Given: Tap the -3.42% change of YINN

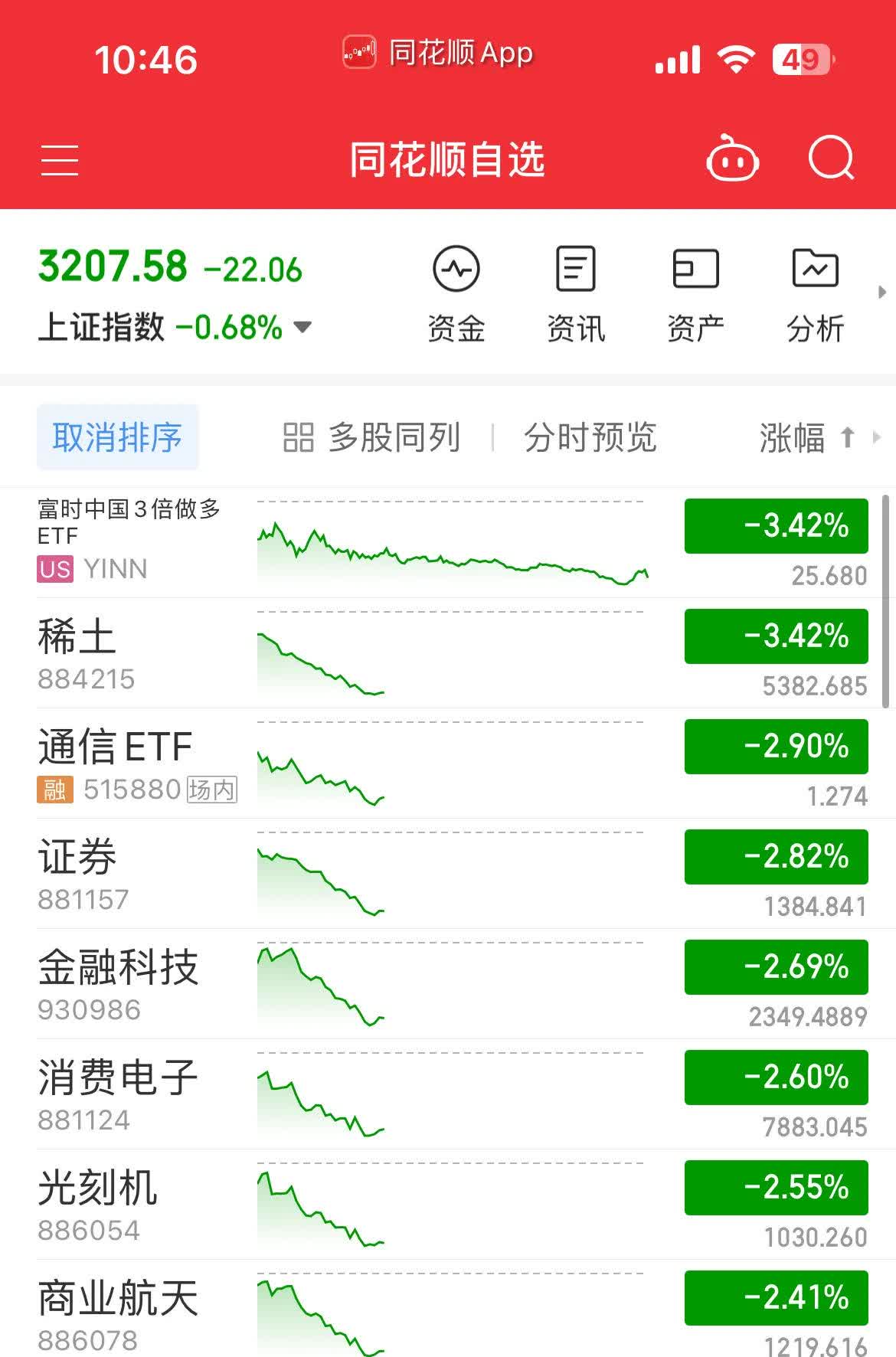Looking at the screenshot, I should 776,525.
